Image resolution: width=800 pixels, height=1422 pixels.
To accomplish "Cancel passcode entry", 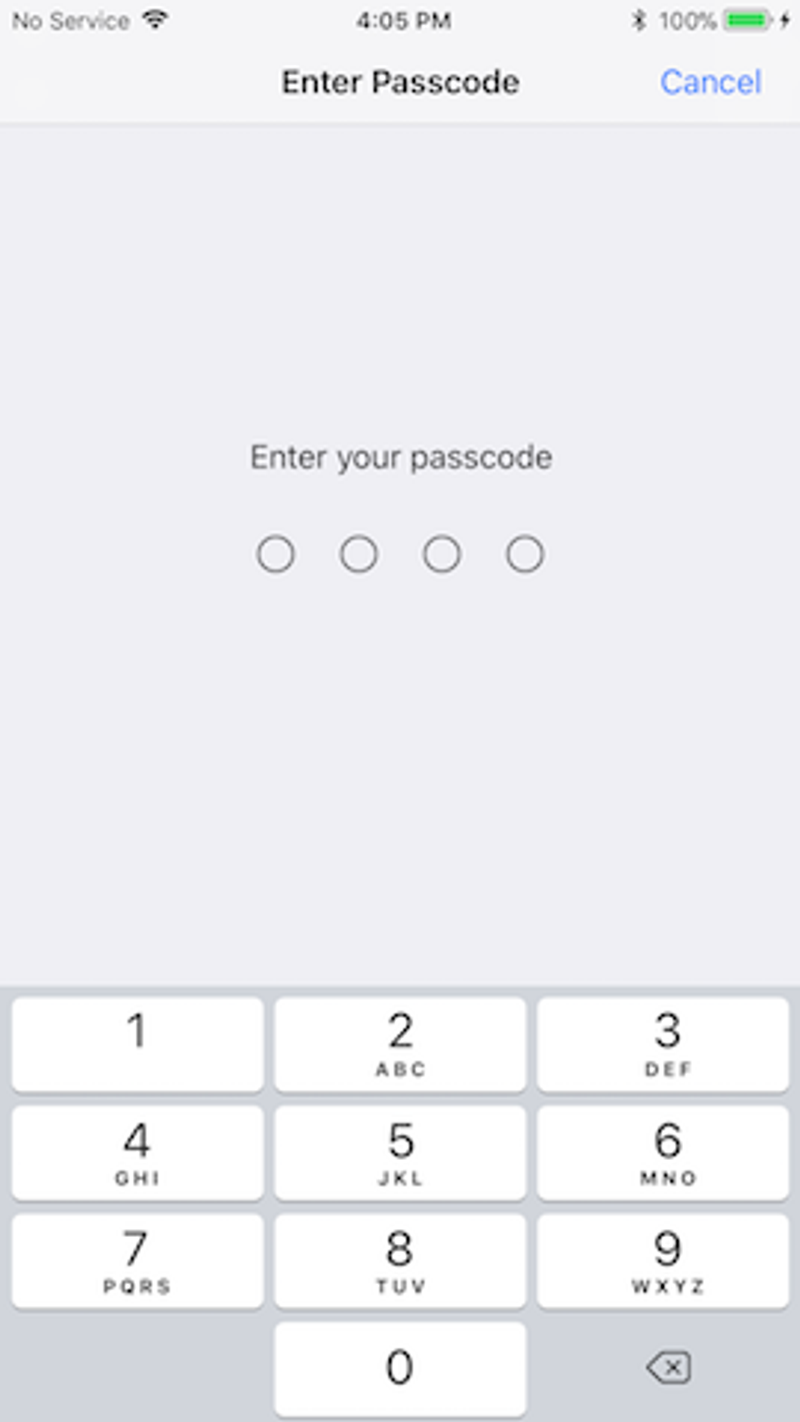I will (710, 82).
